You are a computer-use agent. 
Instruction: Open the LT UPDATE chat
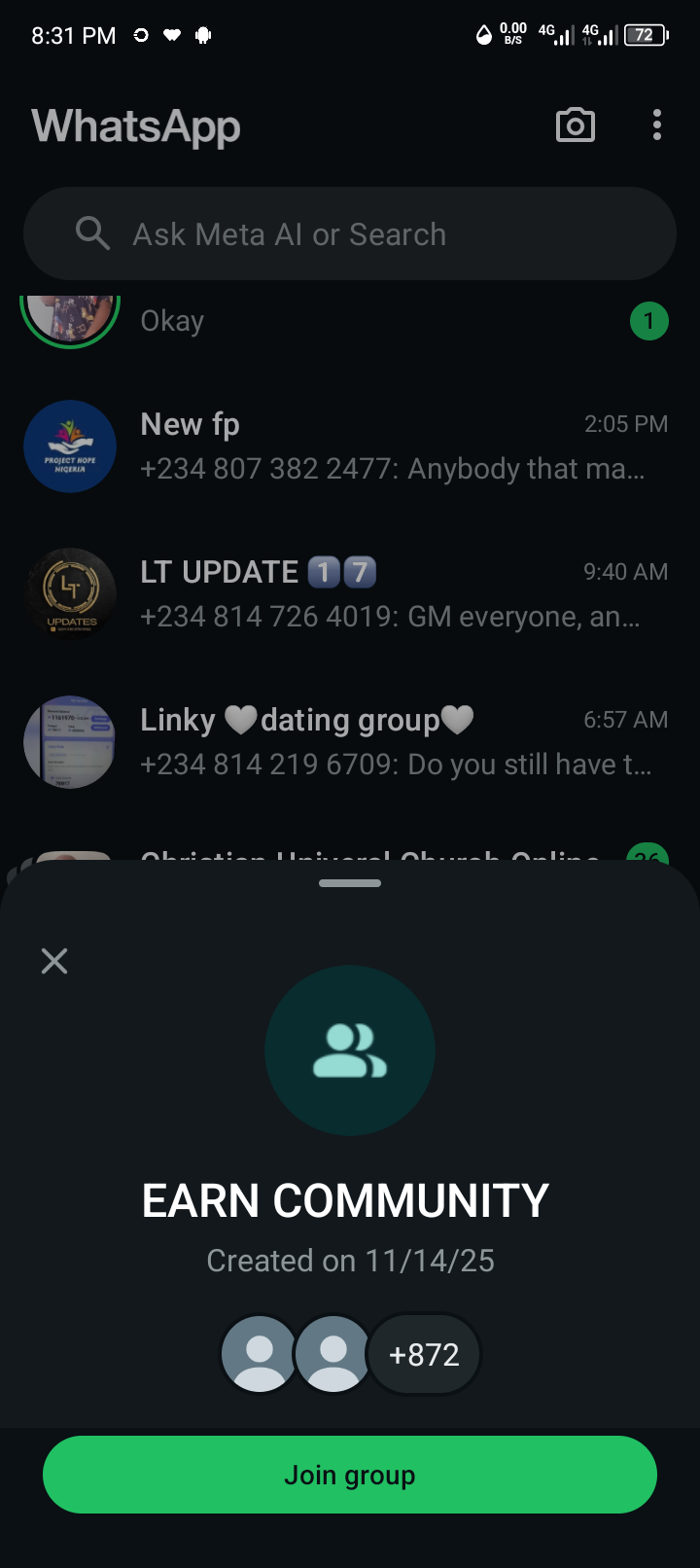pyautogui.click(x=389, y=594)
